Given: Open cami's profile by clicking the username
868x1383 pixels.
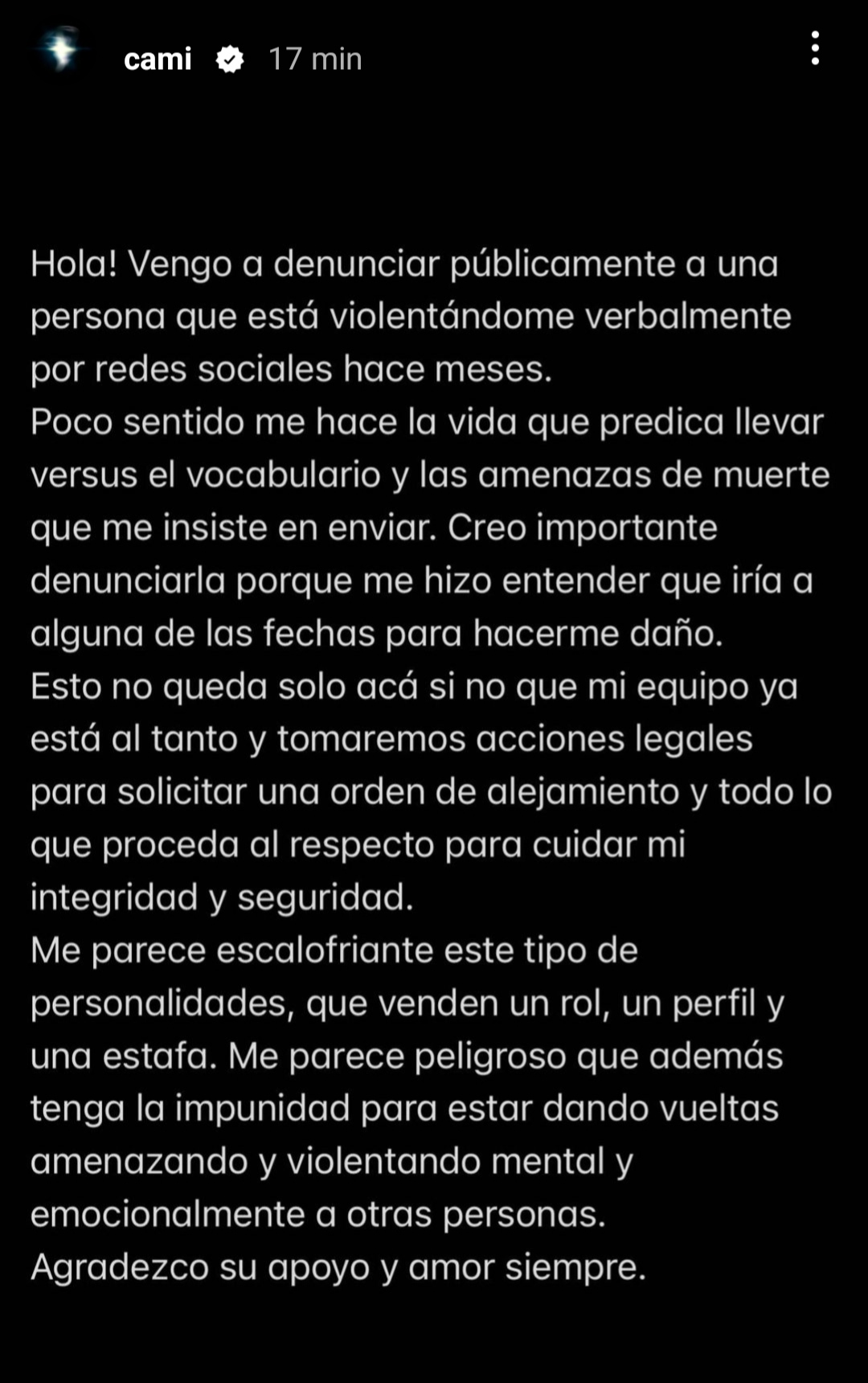Looking at the screenshot, I should (158, 58).
